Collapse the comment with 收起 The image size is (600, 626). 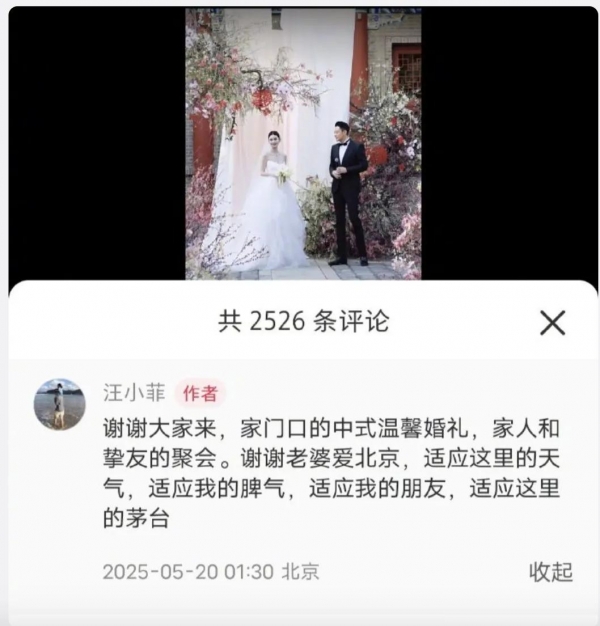click(x=550, y=572)
